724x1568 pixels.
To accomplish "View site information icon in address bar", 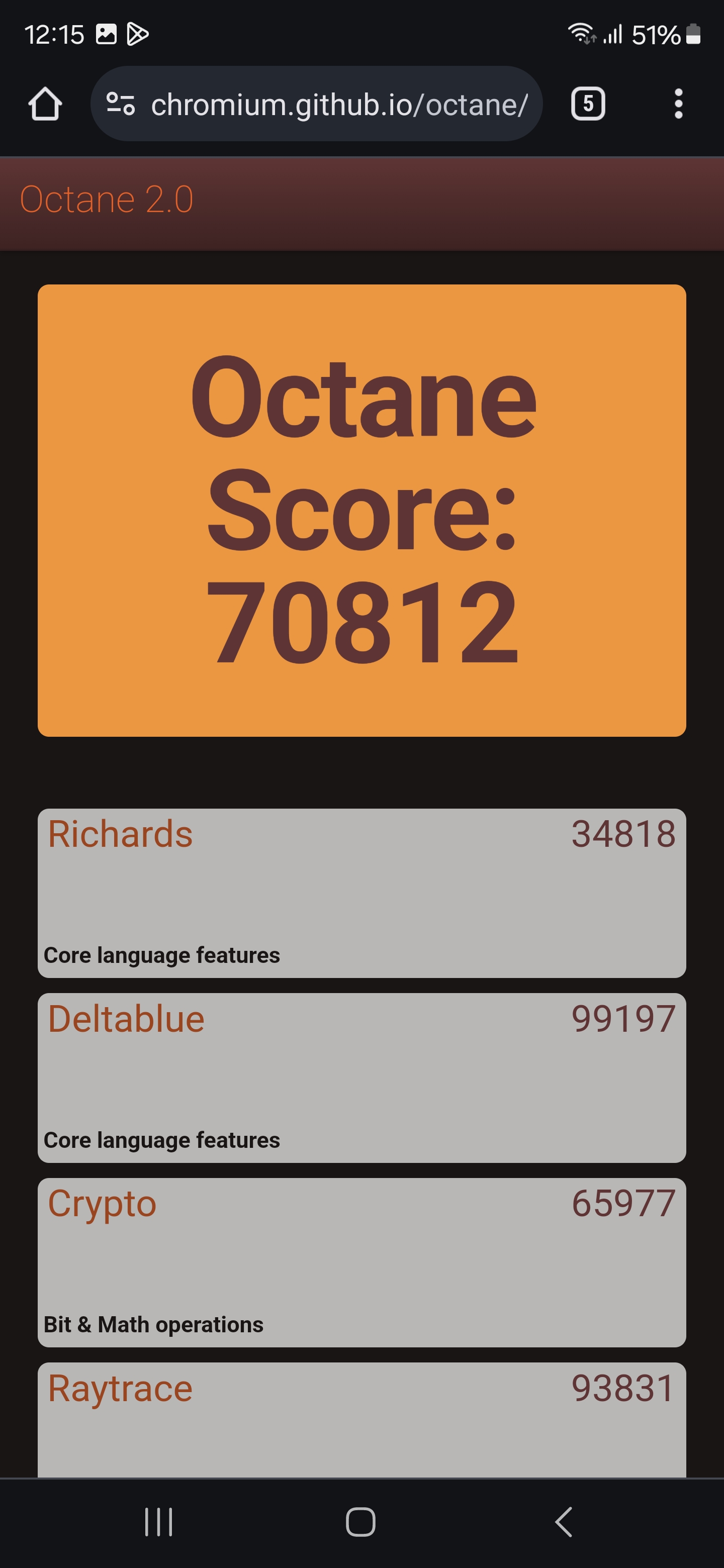I will pyautogui.click(x=121, y=104).
